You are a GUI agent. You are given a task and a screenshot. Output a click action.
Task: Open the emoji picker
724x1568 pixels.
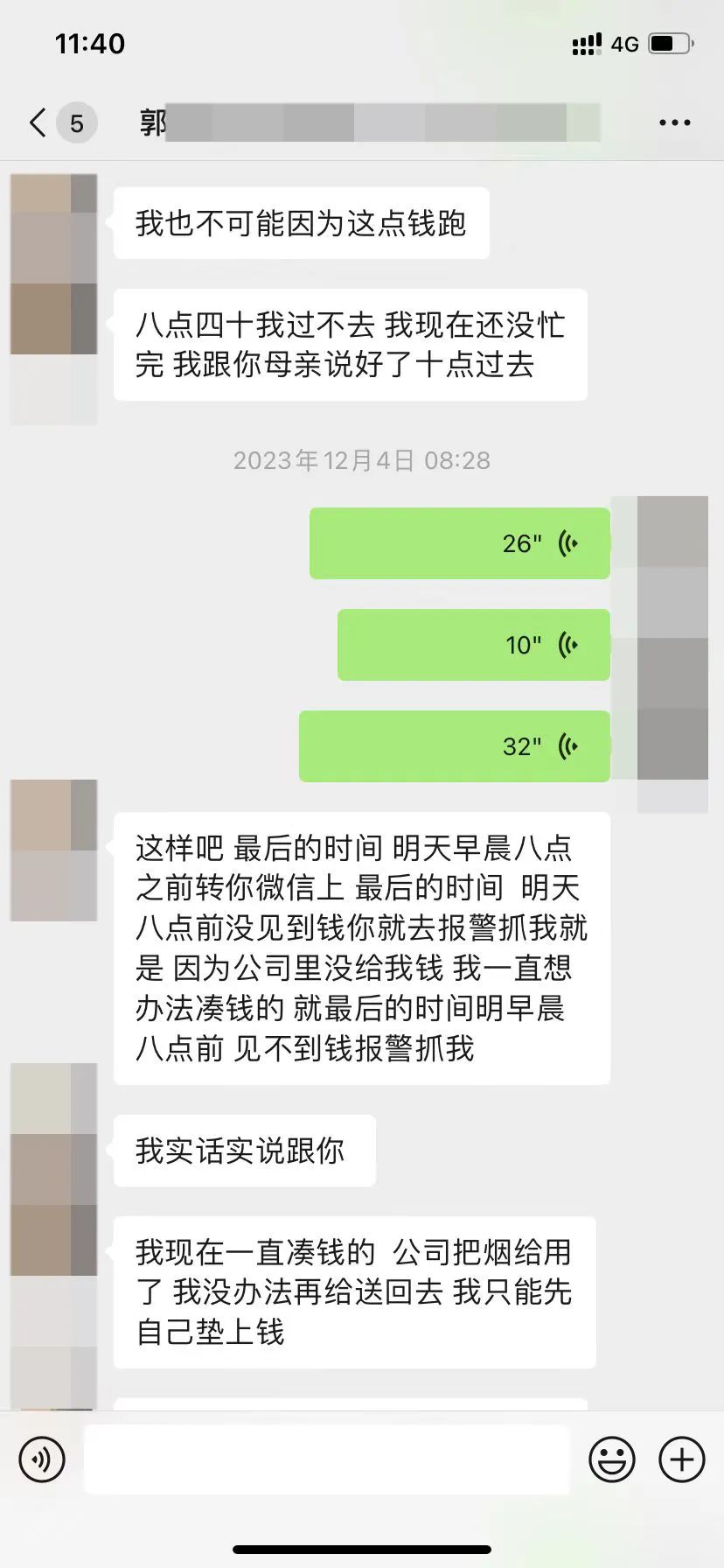click(x=613, y=1459)
